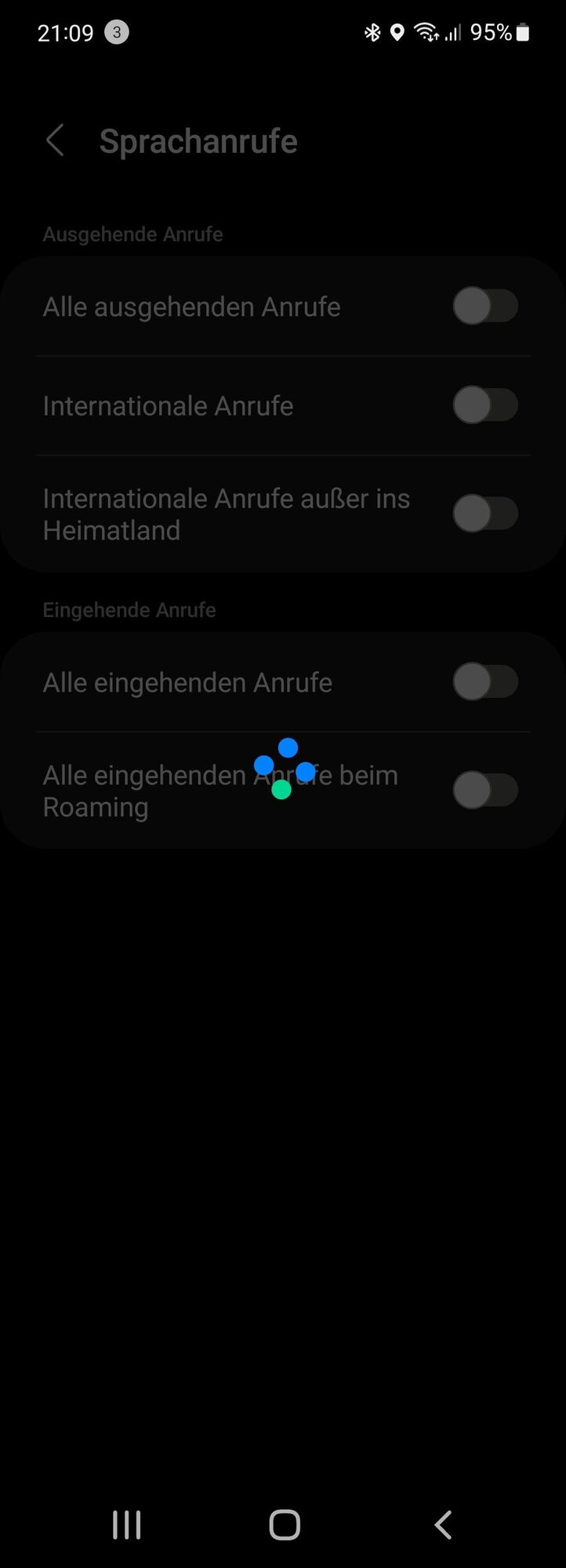Turn on Alle eingehenden Anrufe
This screenshot has width=566, height=1568.
coord(485,681)
